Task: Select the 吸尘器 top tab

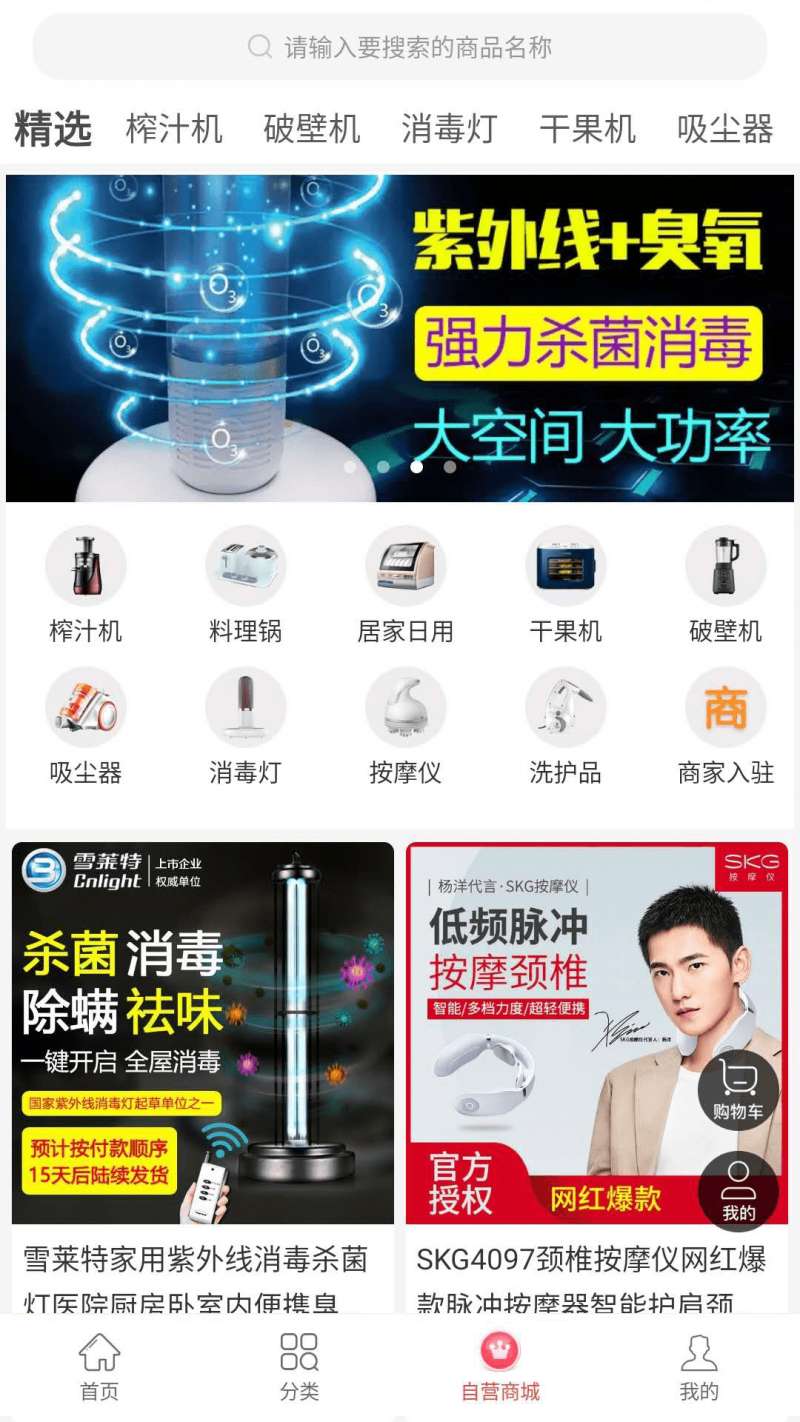Action: (x=726, y=129)
